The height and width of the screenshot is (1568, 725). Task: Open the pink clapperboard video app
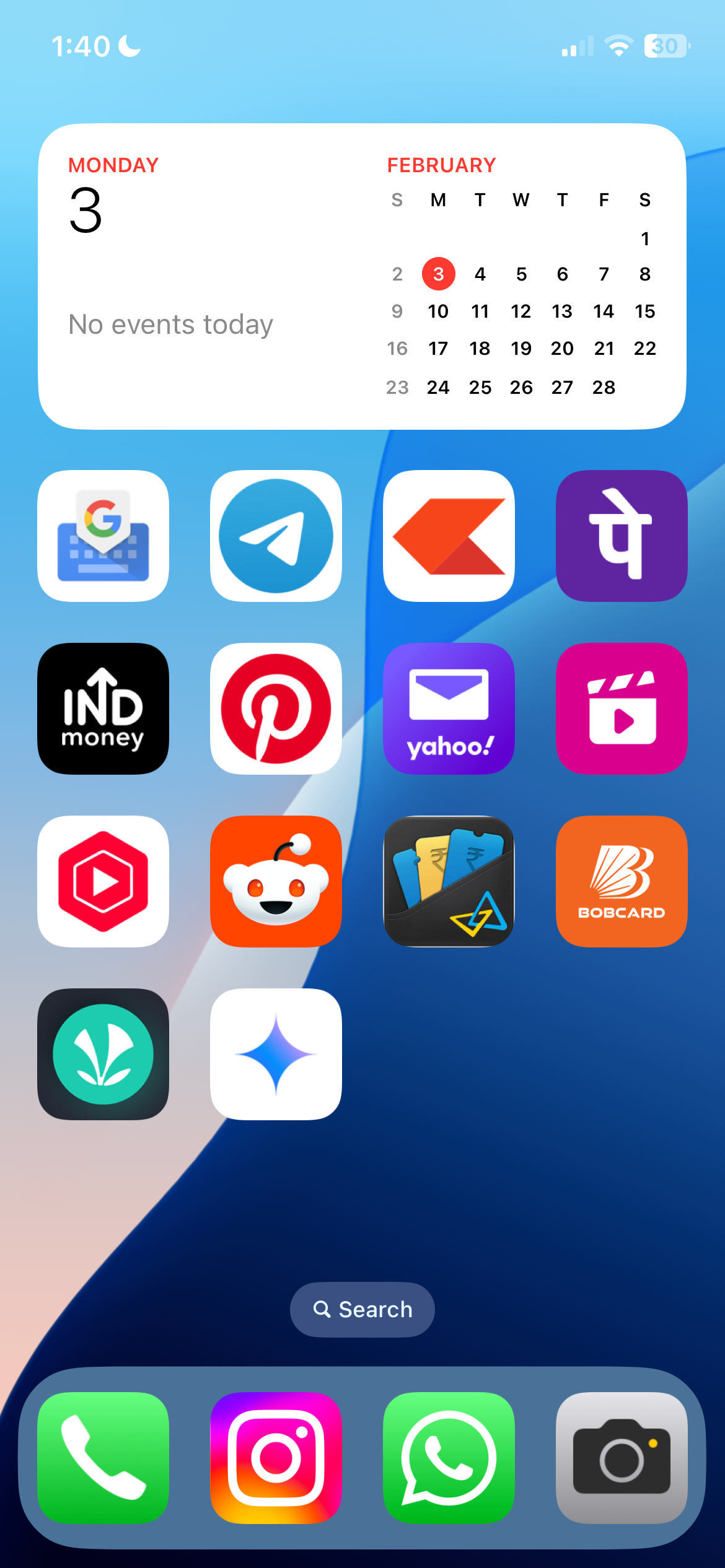pyautogui.click(x=622, y=708)
